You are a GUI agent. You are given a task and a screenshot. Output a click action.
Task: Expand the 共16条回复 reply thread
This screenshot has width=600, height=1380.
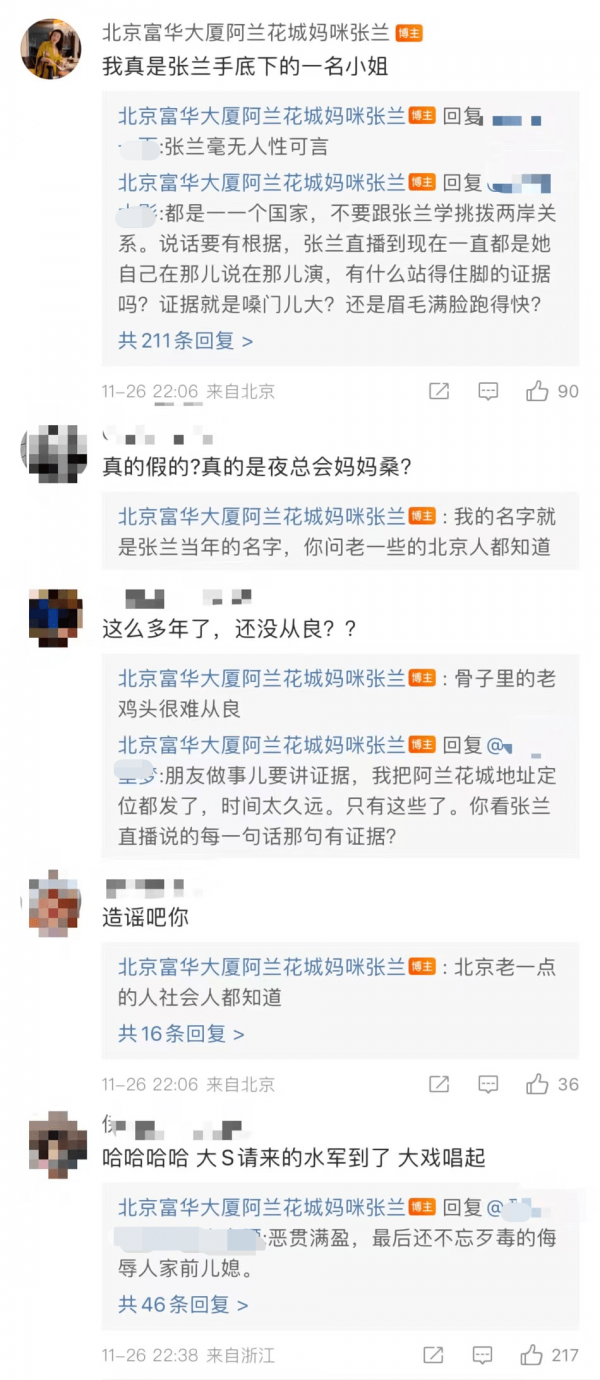coord(181,1033)
